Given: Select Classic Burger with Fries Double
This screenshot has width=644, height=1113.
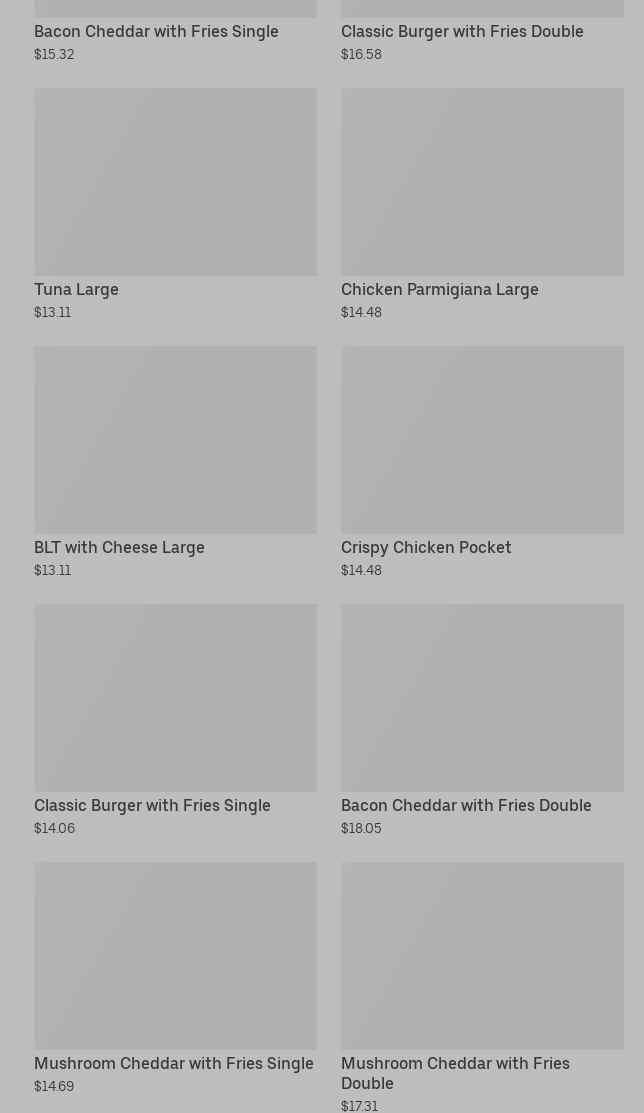Looking at the screenshot, I should pos(462,32).
